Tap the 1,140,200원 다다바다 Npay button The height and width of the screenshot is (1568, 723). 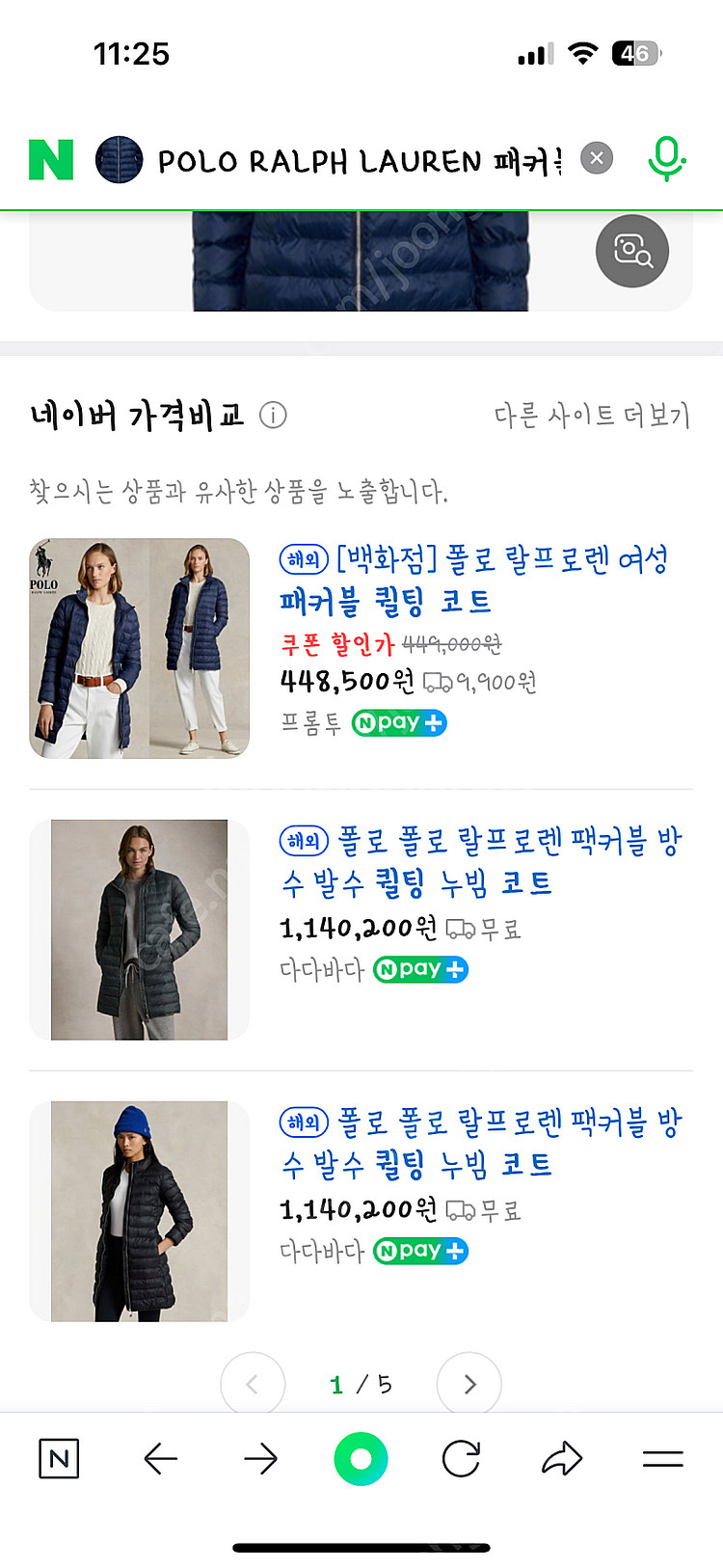(x=419, y=969)
